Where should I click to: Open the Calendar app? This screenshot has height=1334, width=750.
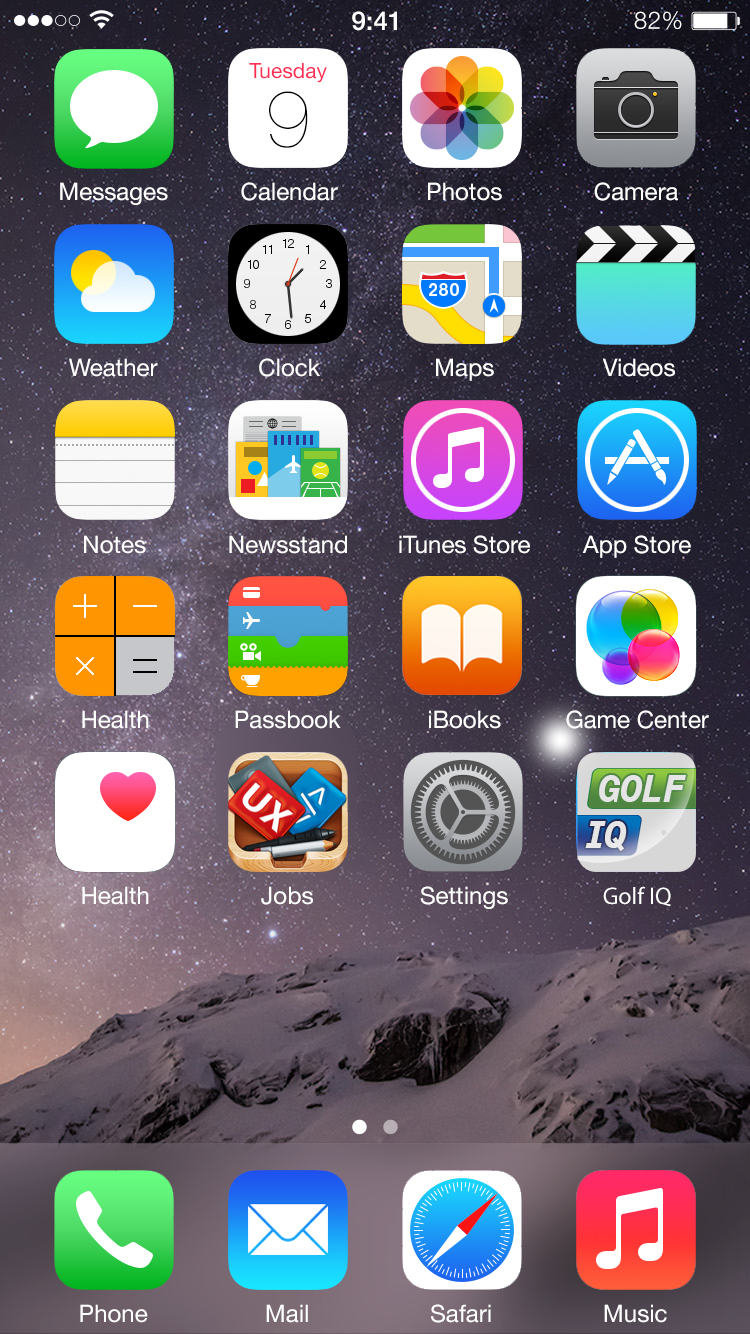tap(288, 109)
